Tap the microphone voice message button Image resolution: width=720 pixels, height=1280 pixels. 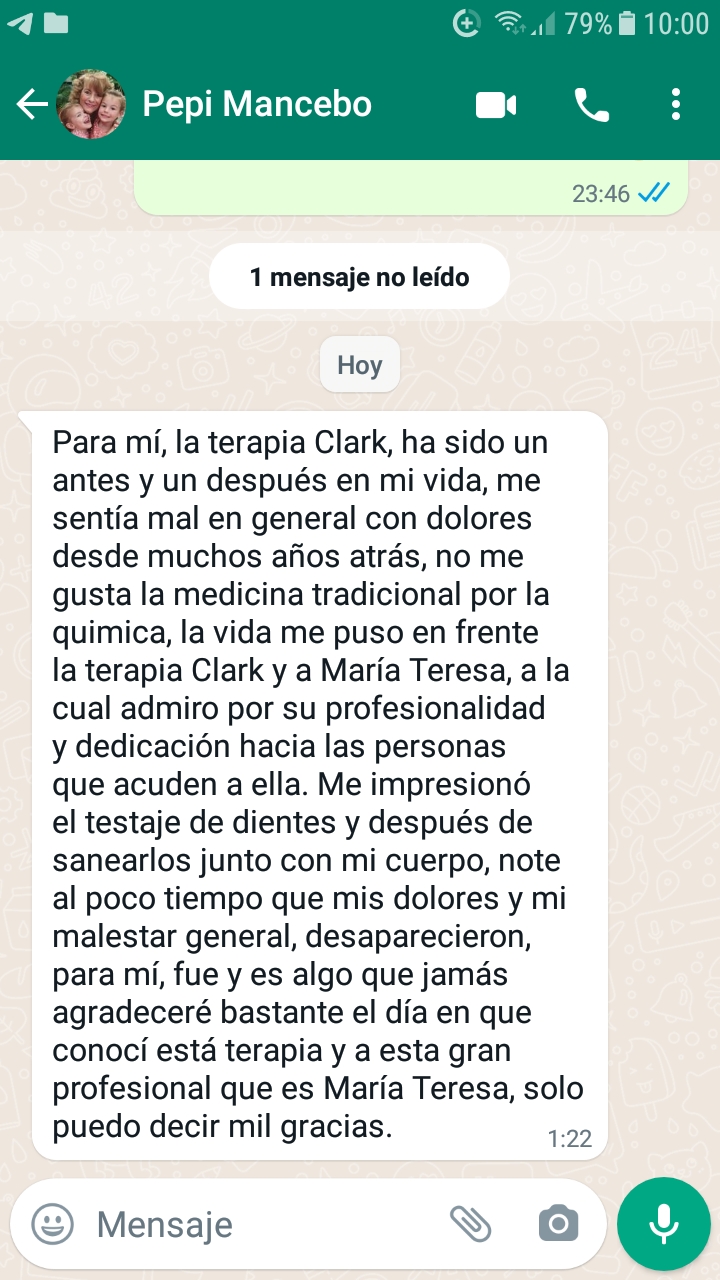point(663,1223)
